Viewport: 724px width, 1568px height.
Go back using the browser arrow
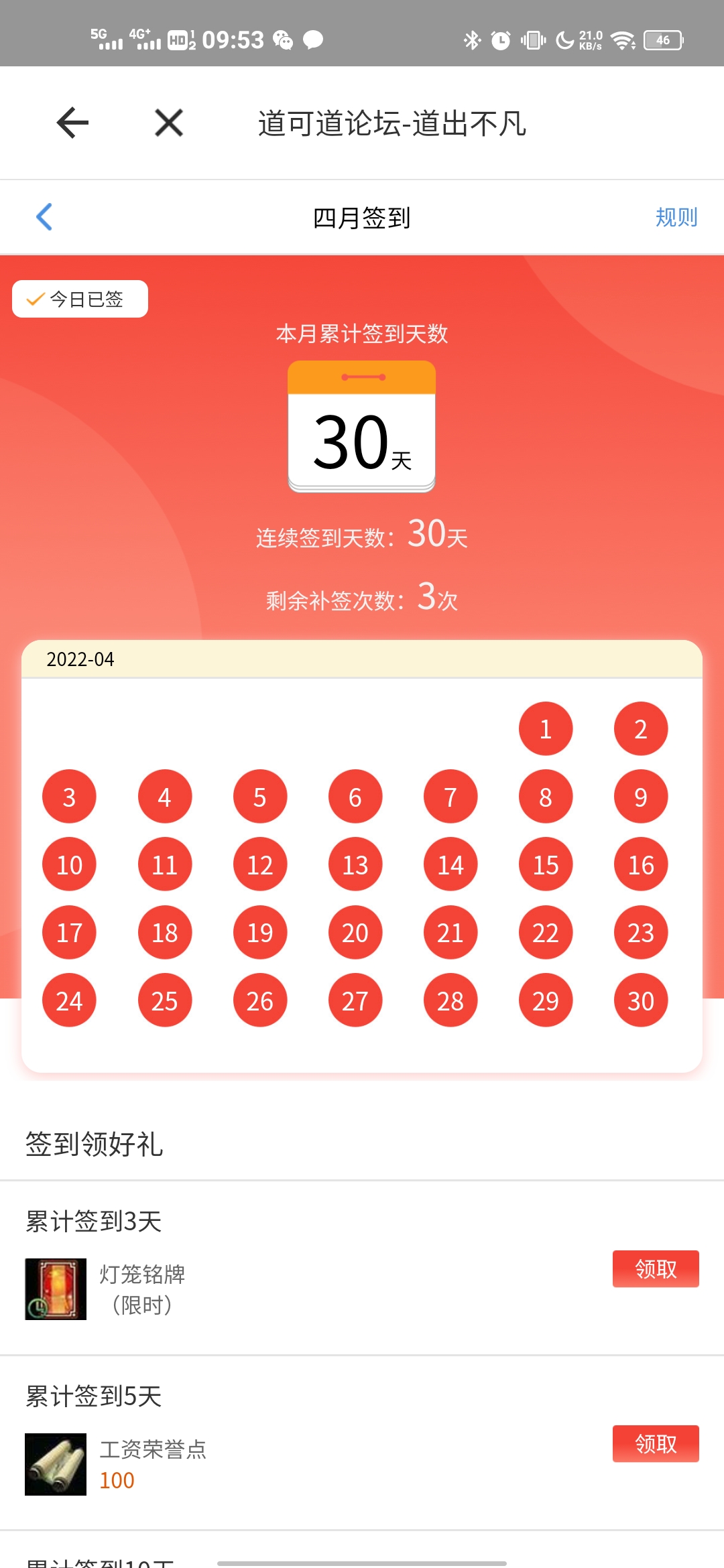coord(72,123)
